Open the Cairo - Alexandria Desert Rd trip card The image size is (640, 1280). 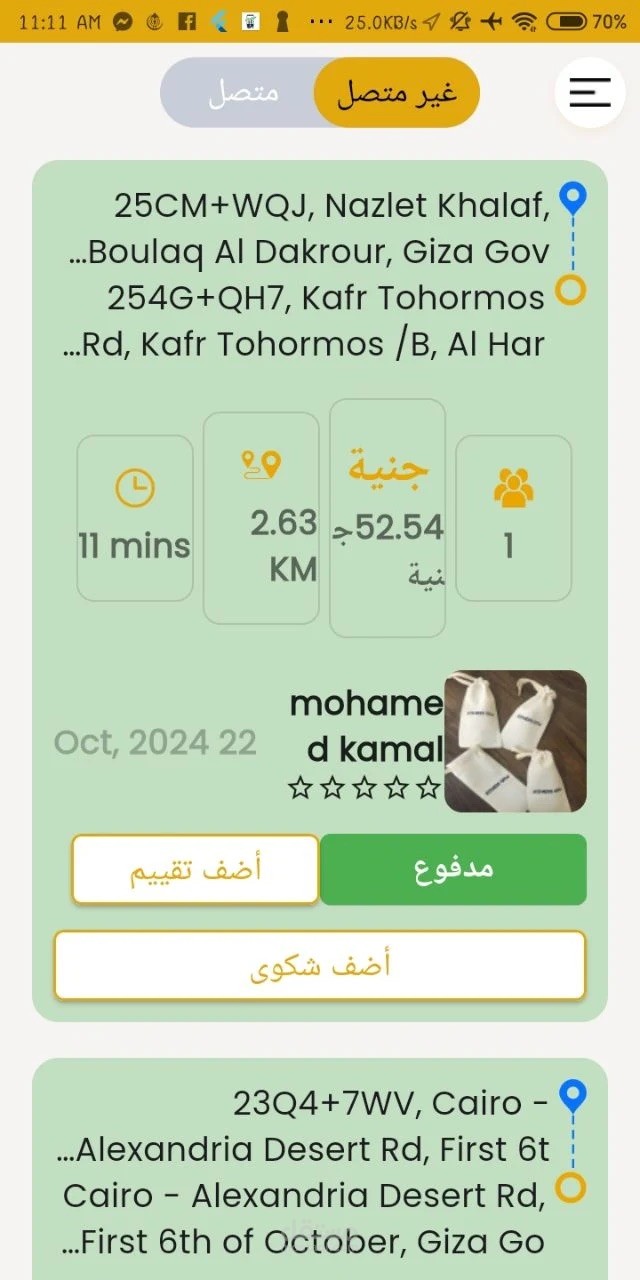(x=320, y=1169)
